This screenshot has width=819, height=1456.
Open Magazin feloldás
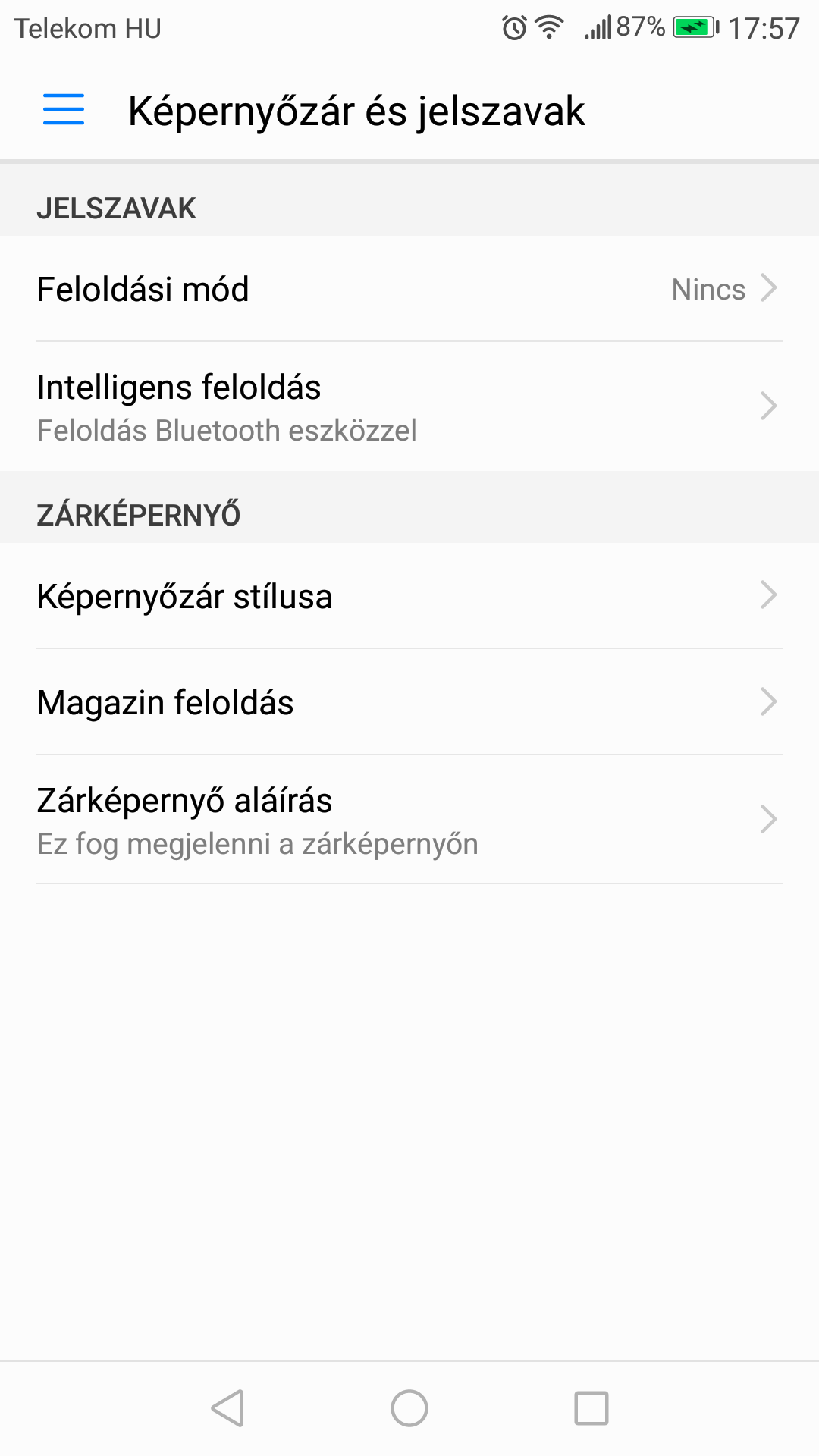[409, 702]
